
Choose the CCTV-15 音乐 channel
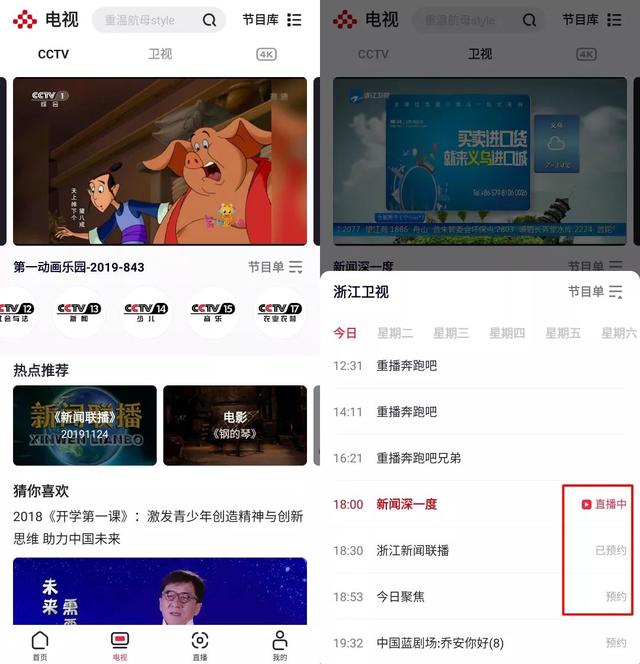point(213,312)
